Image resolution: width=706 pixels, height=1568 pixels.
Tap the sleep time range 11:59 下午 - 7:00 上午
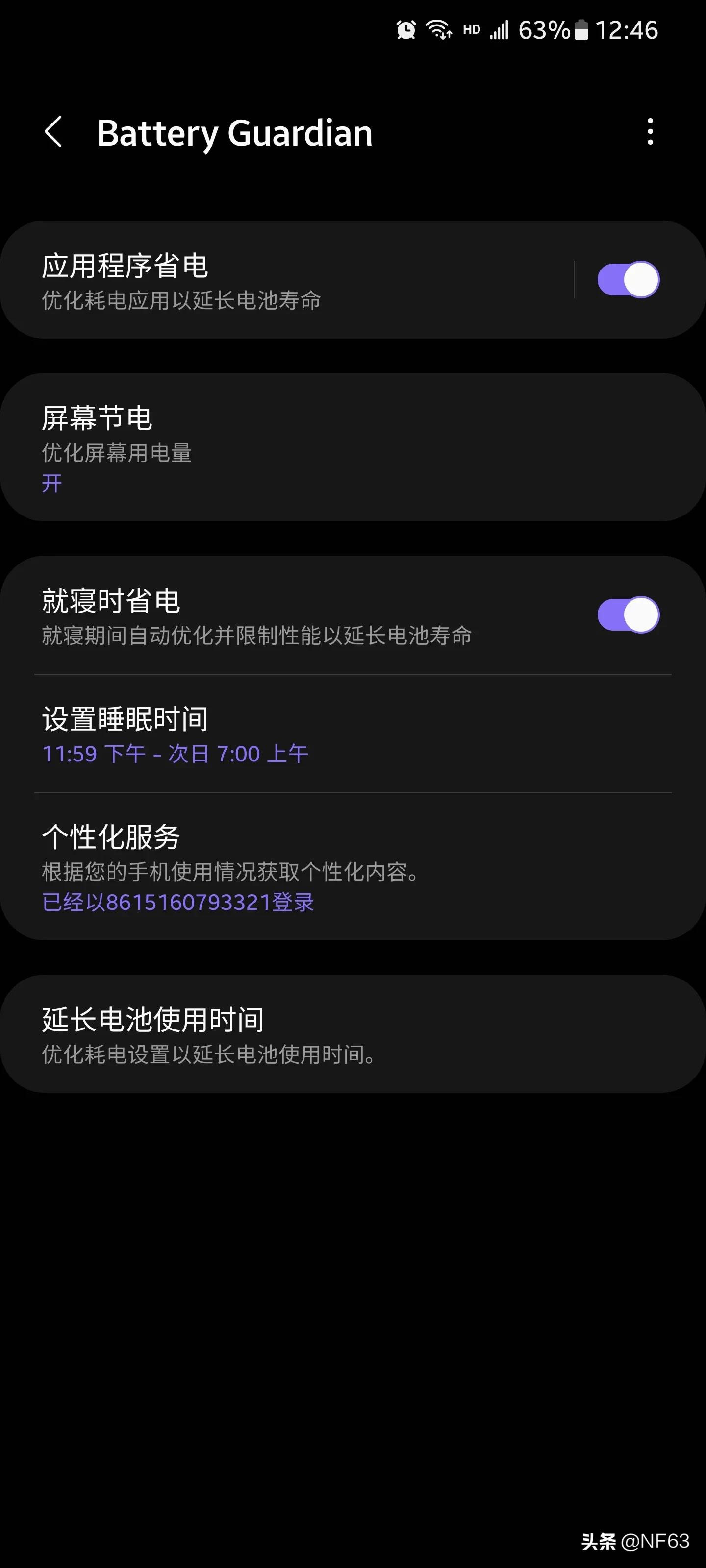[x=176, y=754]
